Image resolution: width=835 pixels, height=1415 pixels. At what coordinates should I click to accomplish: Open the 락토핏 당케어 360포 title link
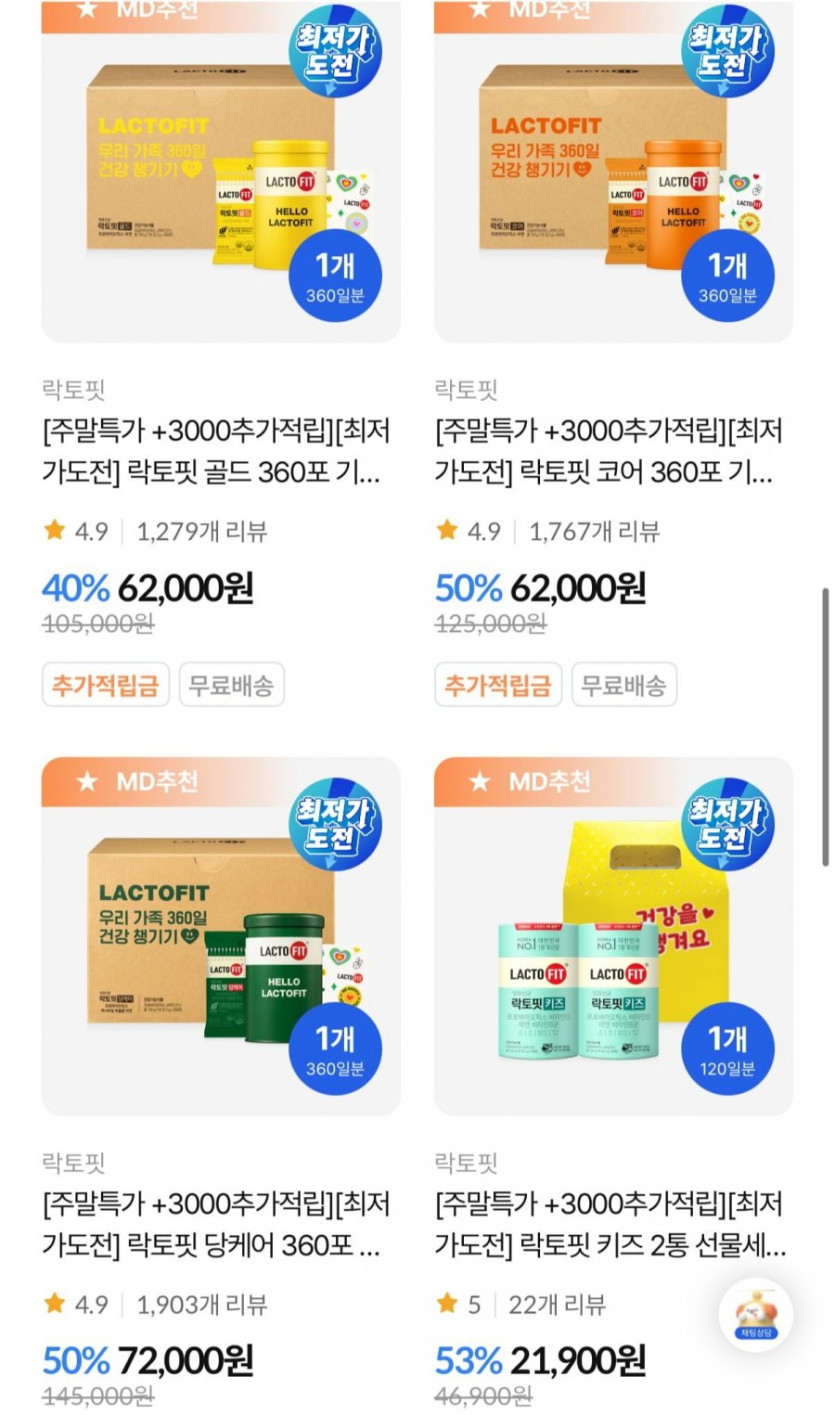216,1224
